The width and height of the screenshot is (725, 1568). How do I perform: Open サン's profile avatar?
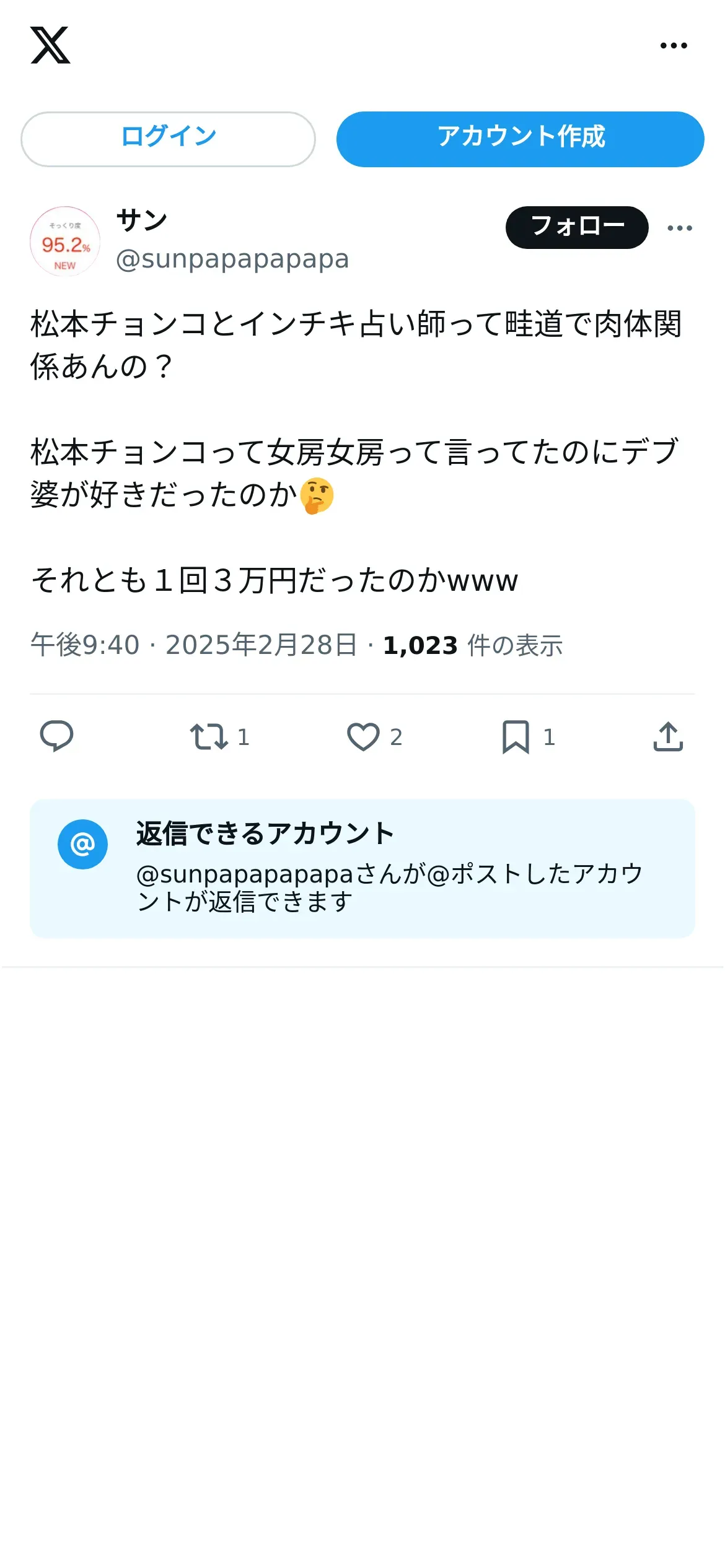(x=65, y=241)
